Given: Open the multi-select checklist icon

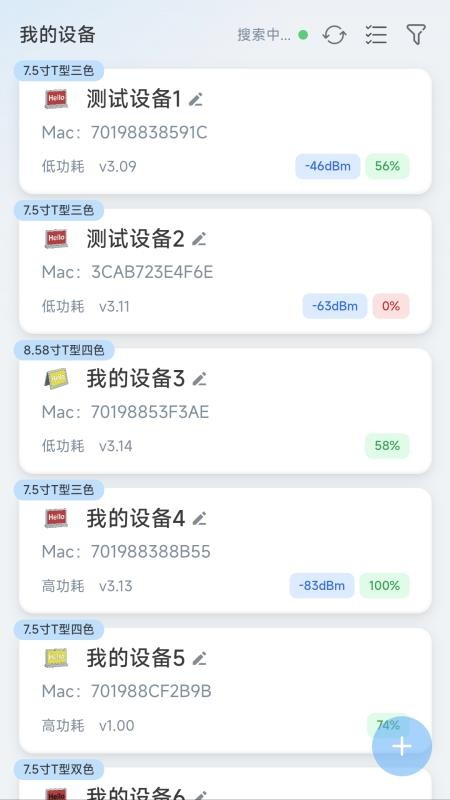Looking at the screenshot, I should click(376, 35).
